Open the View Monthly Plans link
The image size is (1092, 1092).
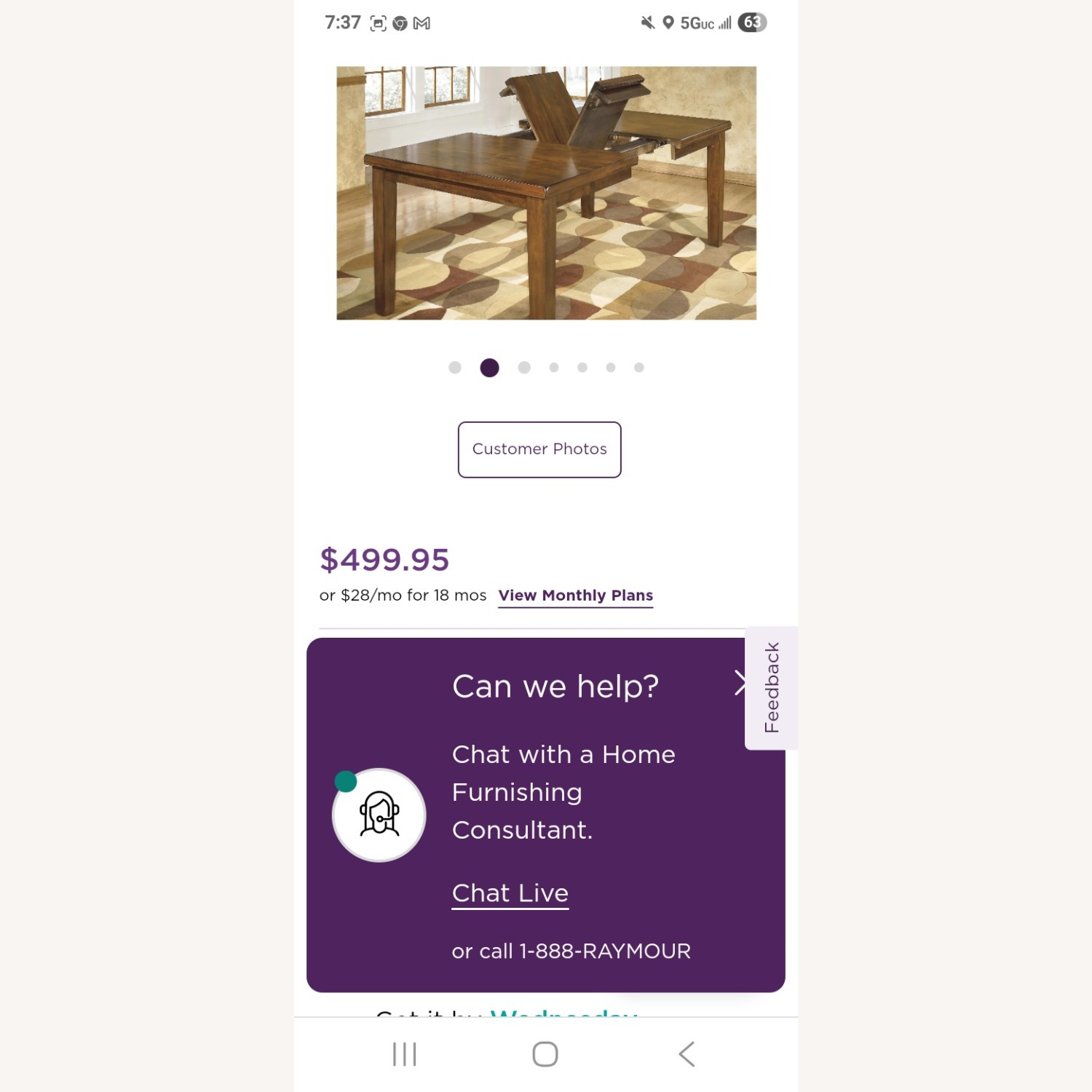pos(575,596)
